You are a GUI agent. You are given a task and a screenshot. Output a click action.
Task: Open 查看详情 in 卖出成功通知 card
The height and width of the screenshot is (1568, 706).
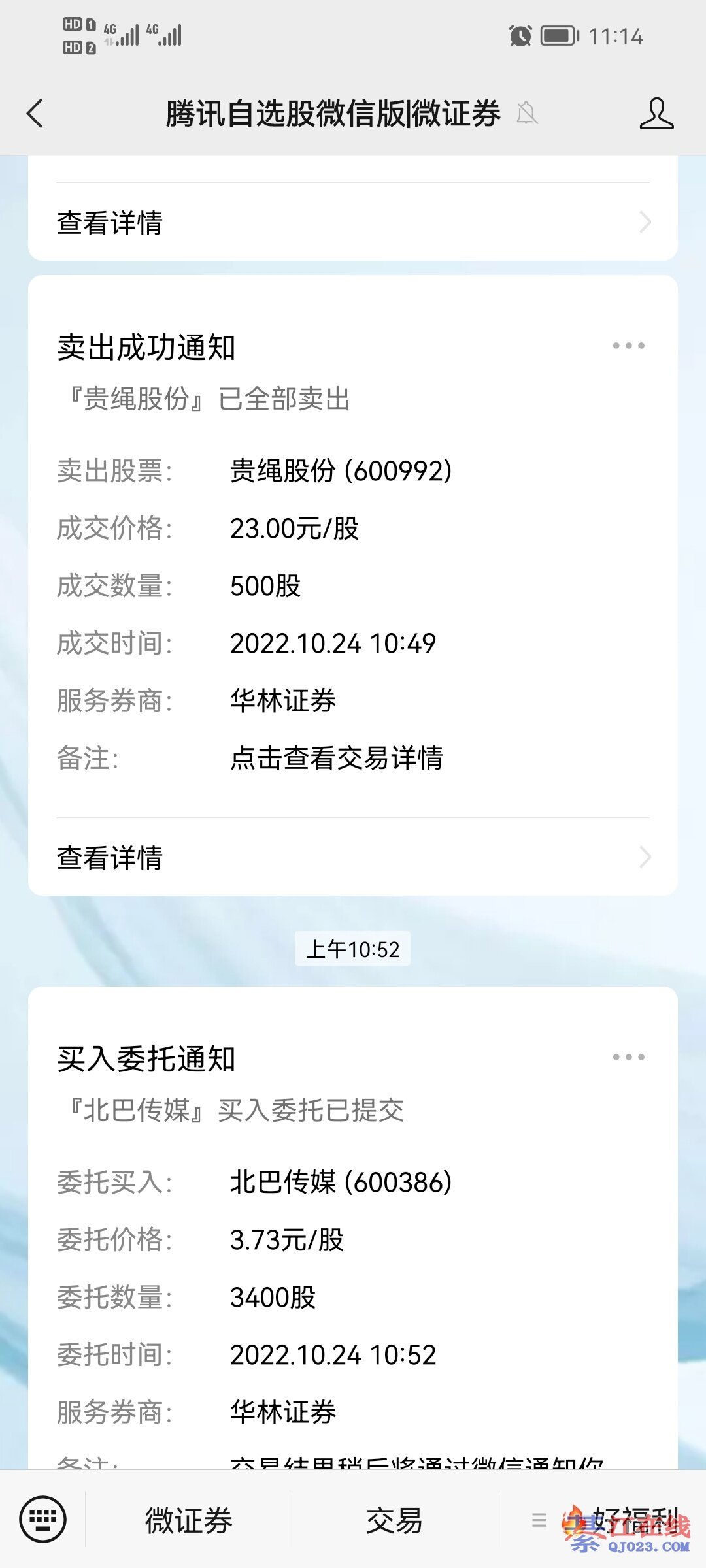[x=353, y=857]
